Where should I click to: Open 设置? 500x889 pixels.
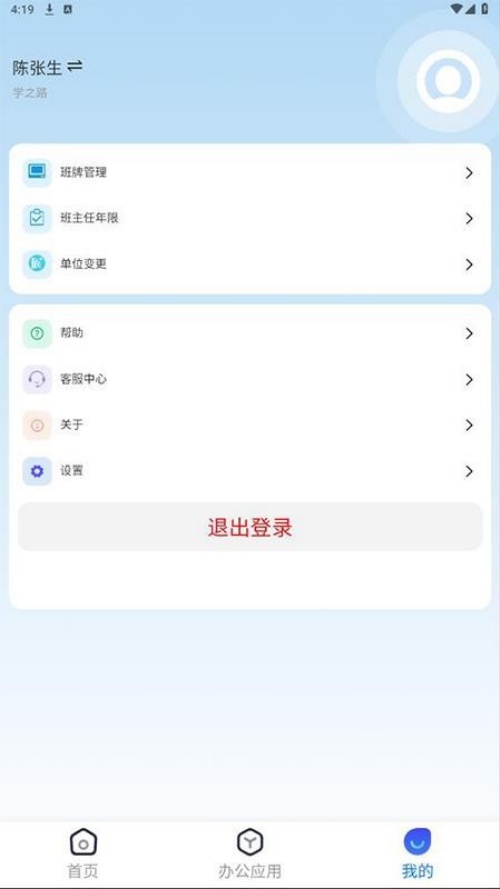(250, 471)
